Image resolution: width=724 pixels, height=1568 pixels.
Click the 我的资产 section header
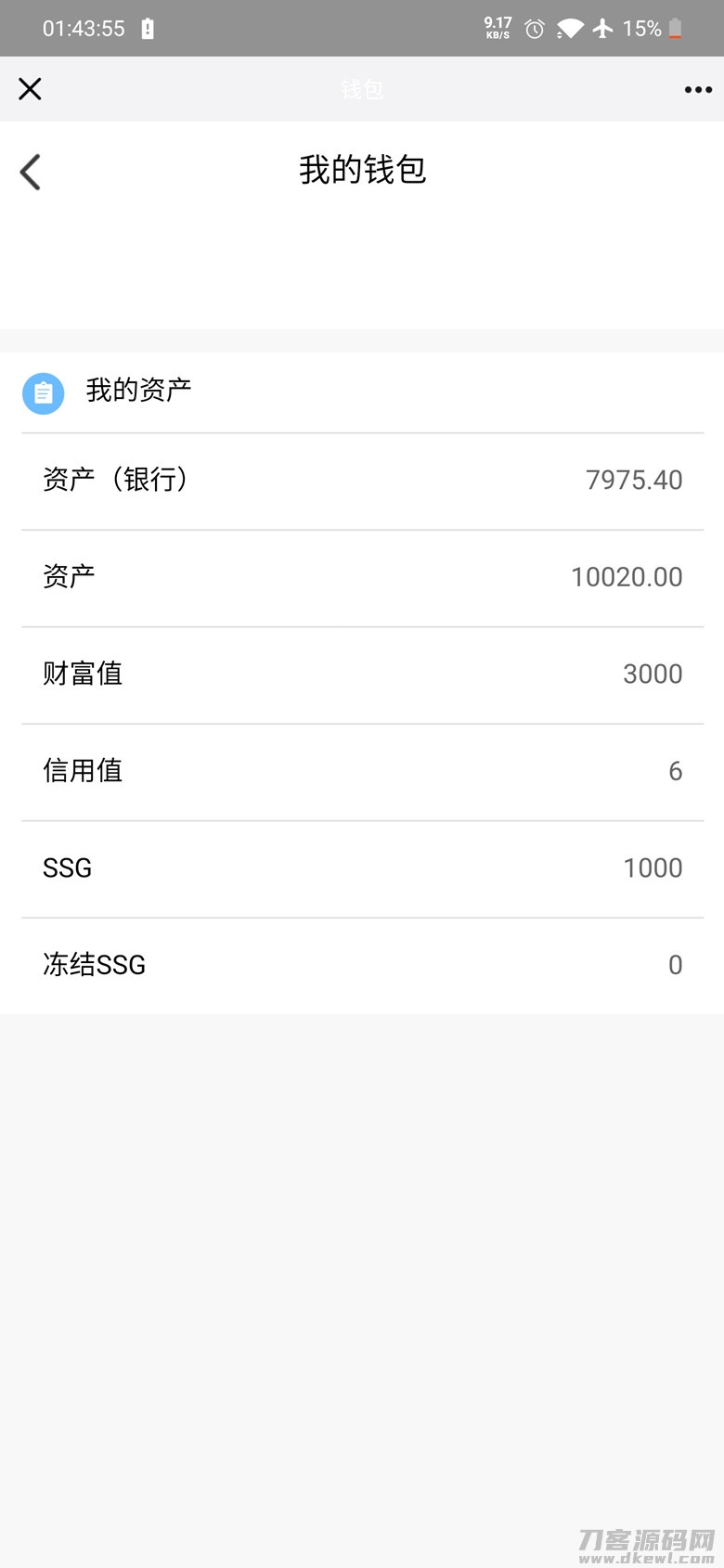[x=137, y=391]
